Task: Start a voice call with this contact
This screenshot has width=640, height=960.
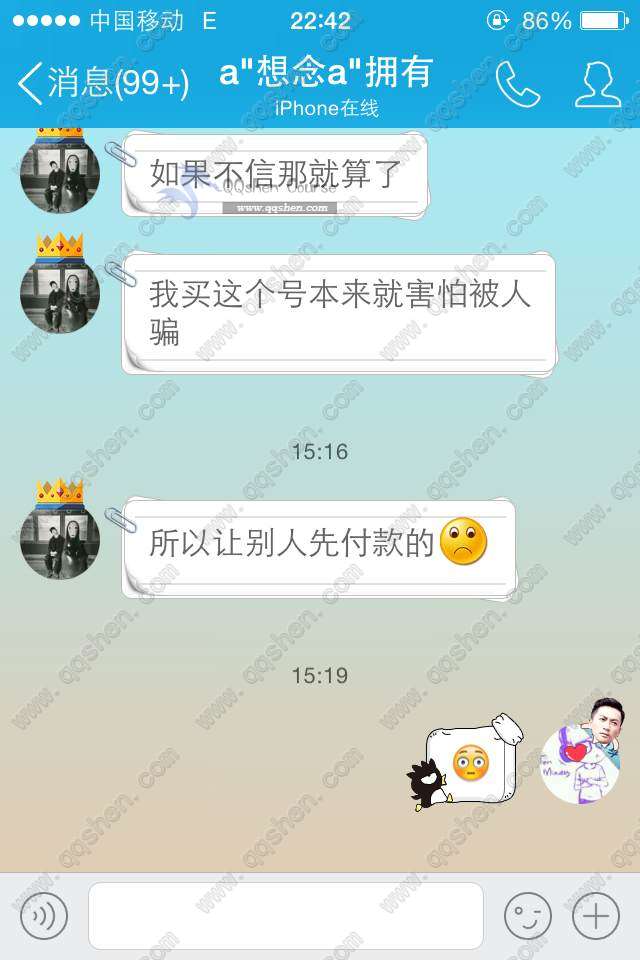Action: (x=517, y=85)
